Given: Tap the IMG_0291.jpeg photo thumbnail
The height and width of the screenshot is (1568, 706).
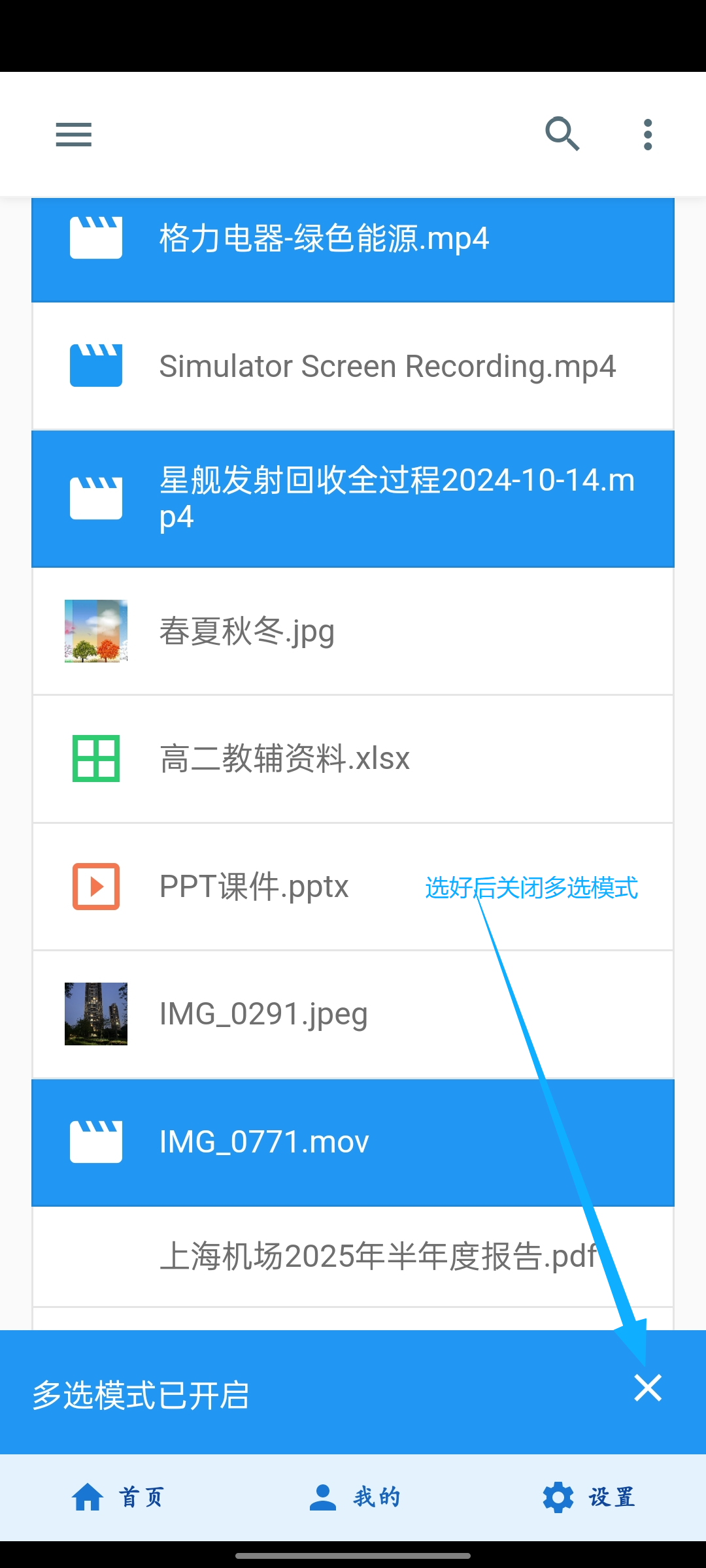Looking at the screenshot, I should tap(95, 1014).
